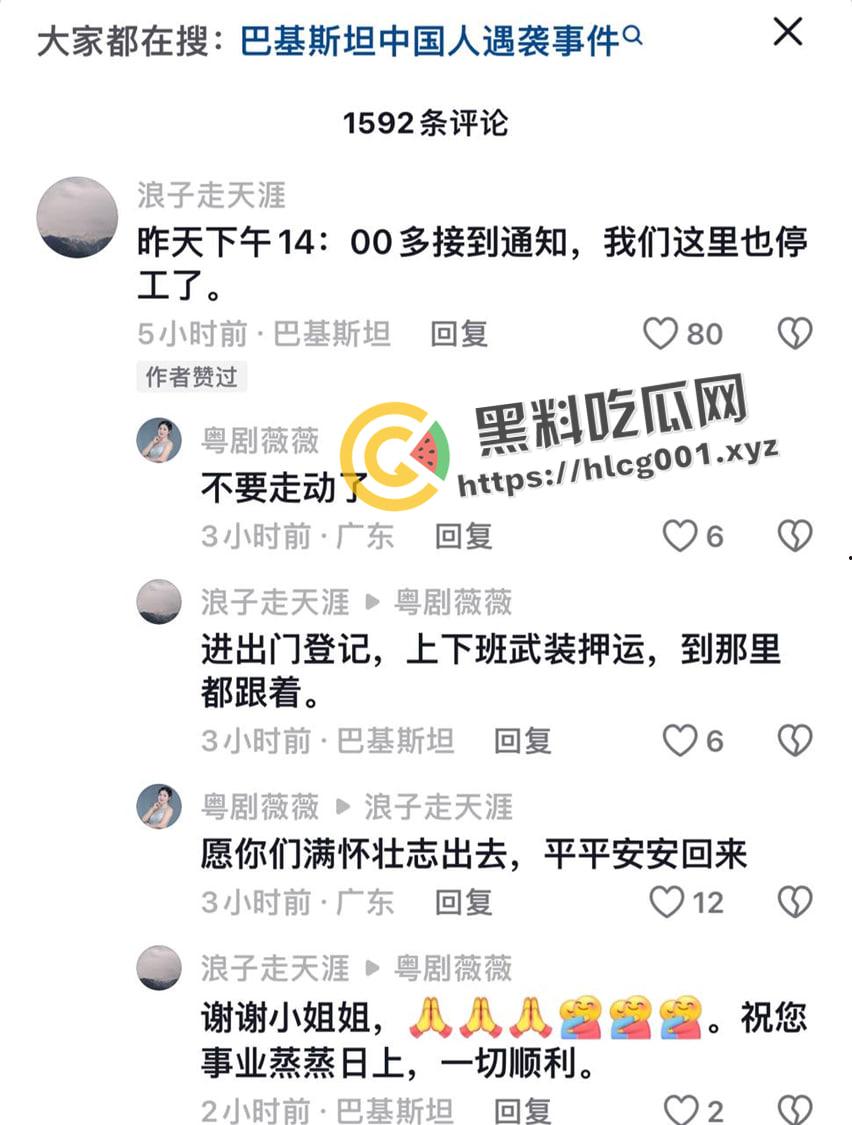The height and width of the screenshot is (1125, 852).
Task: Like the 谢谢小姐姐 comment
Action: pyautogui.click(x=682, y=1109)
